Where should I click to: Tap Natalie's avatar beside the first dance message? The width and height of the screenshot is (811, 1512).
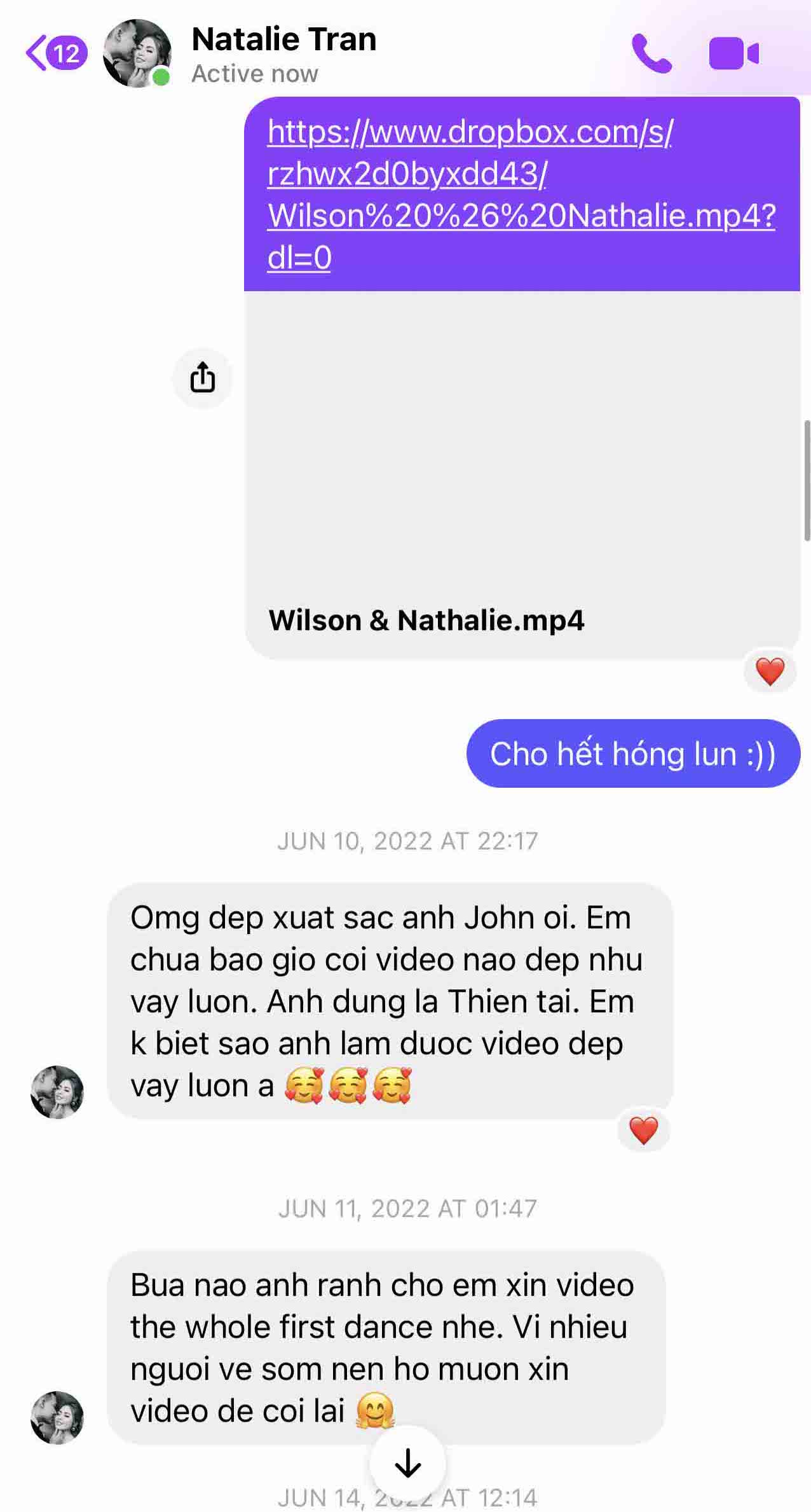pyautogui.click(x=57, y=1417)
